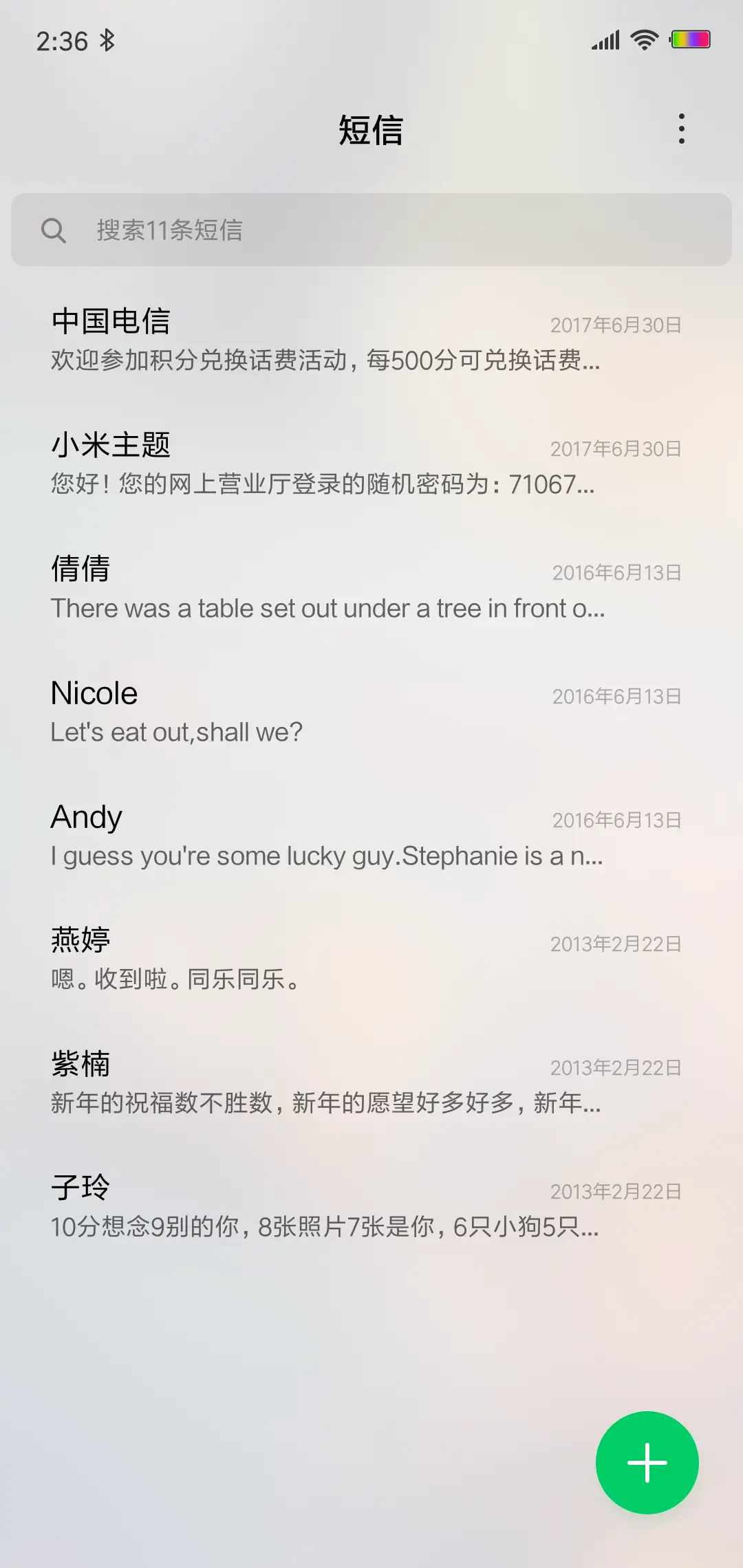The width and height of the screenshot is (743, 1568).
Task: Tap the clock showing 2:36
Action: [63, 40]
